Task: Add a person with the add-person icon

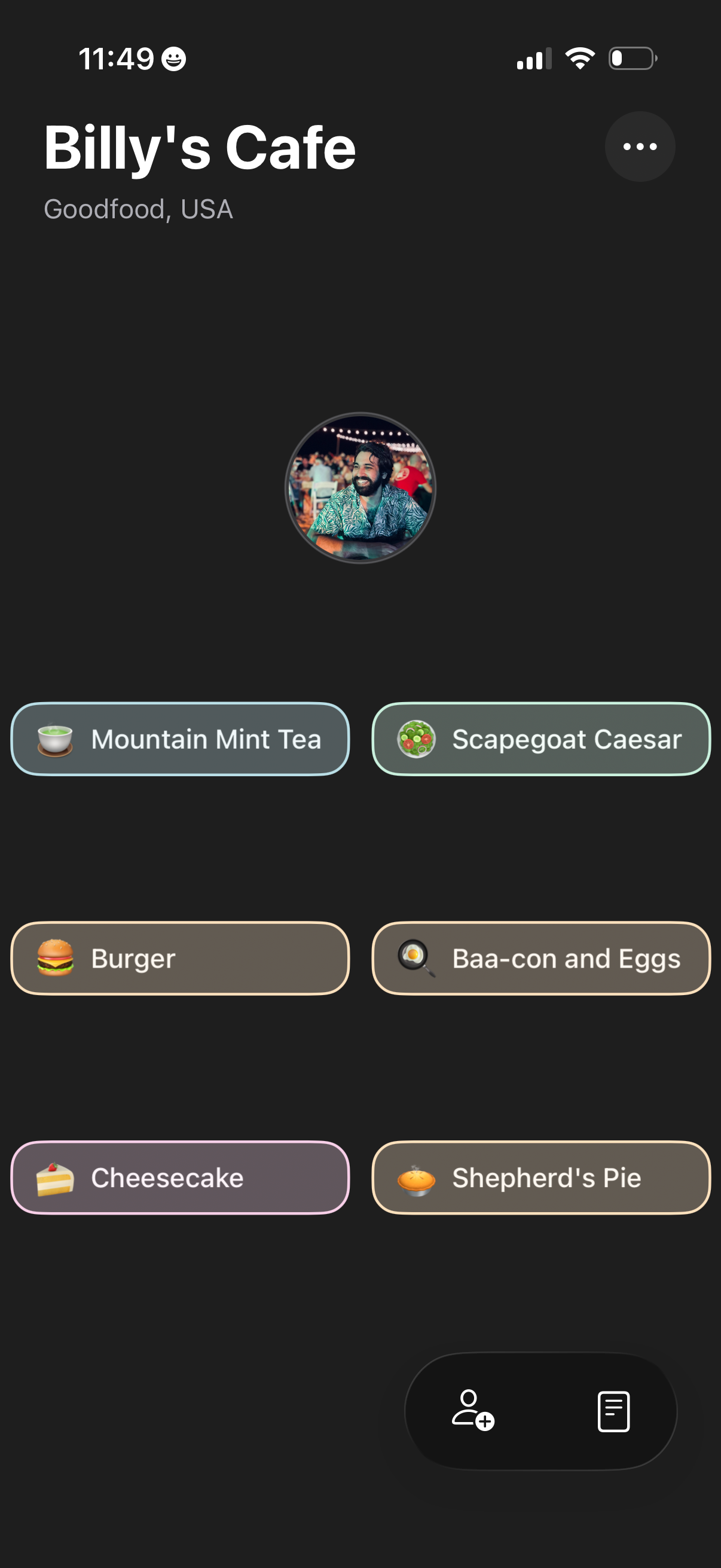Action: pyautogui.click(x=473, y=1410)
